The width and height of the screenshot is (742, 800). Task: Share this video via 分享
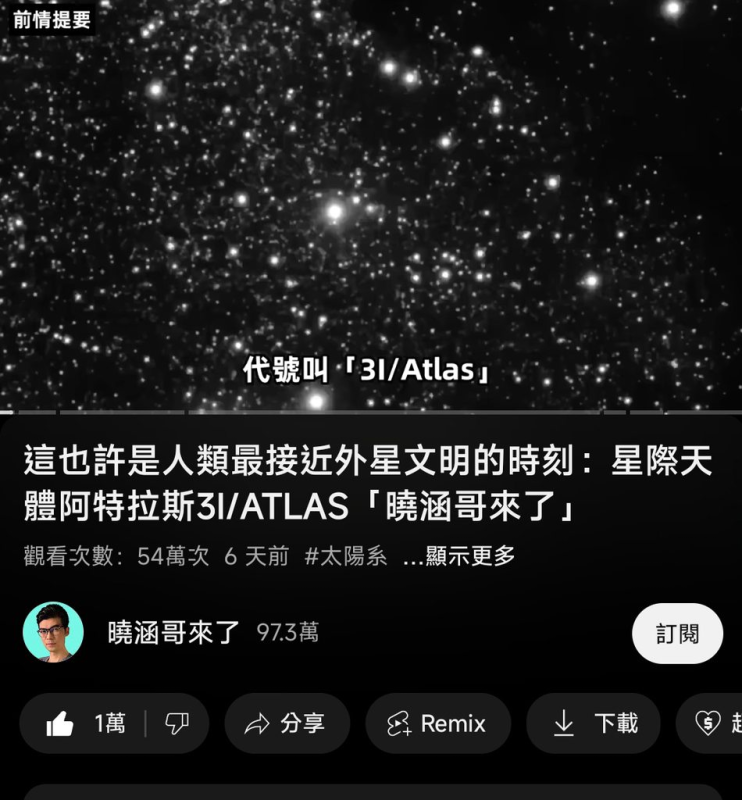tap(286, 723)
